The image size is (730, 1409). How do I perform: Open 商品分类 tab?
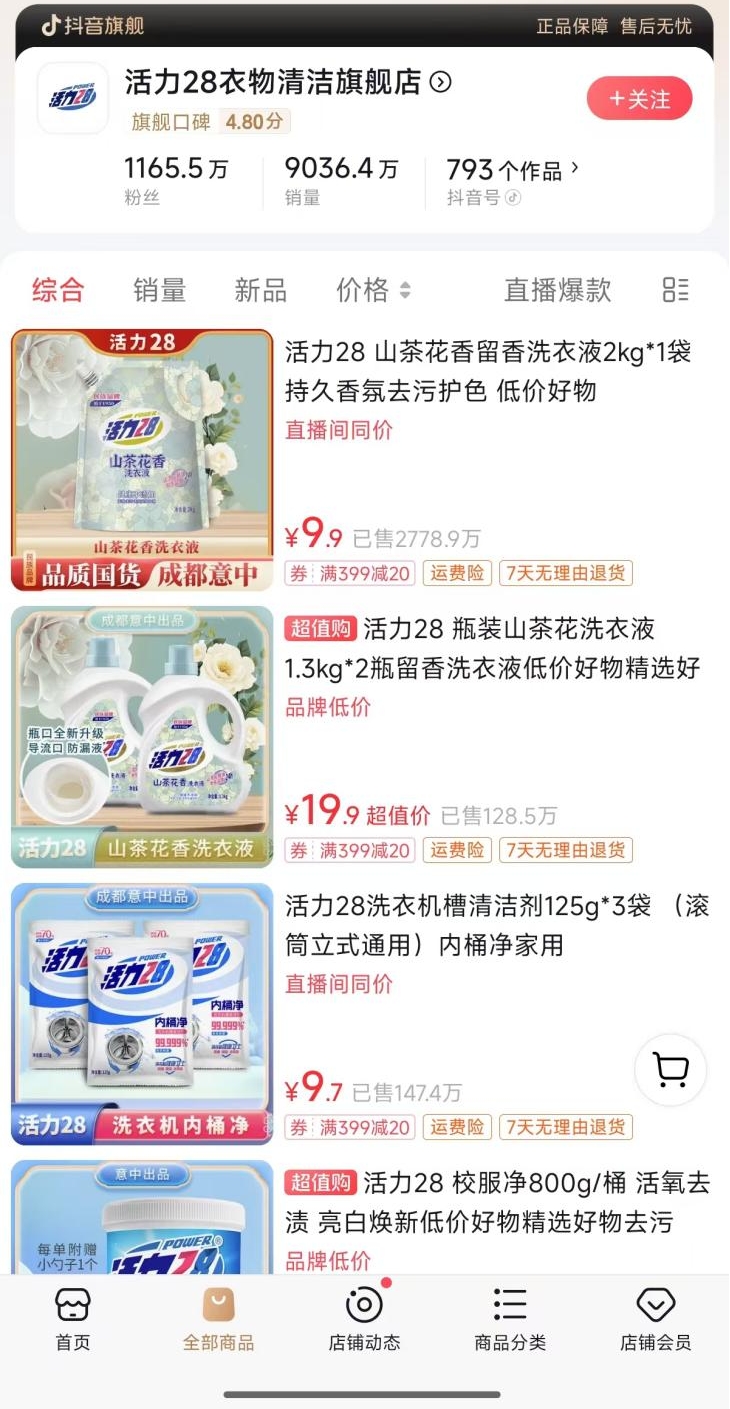pyautogui.click(x=510, y=1320)
